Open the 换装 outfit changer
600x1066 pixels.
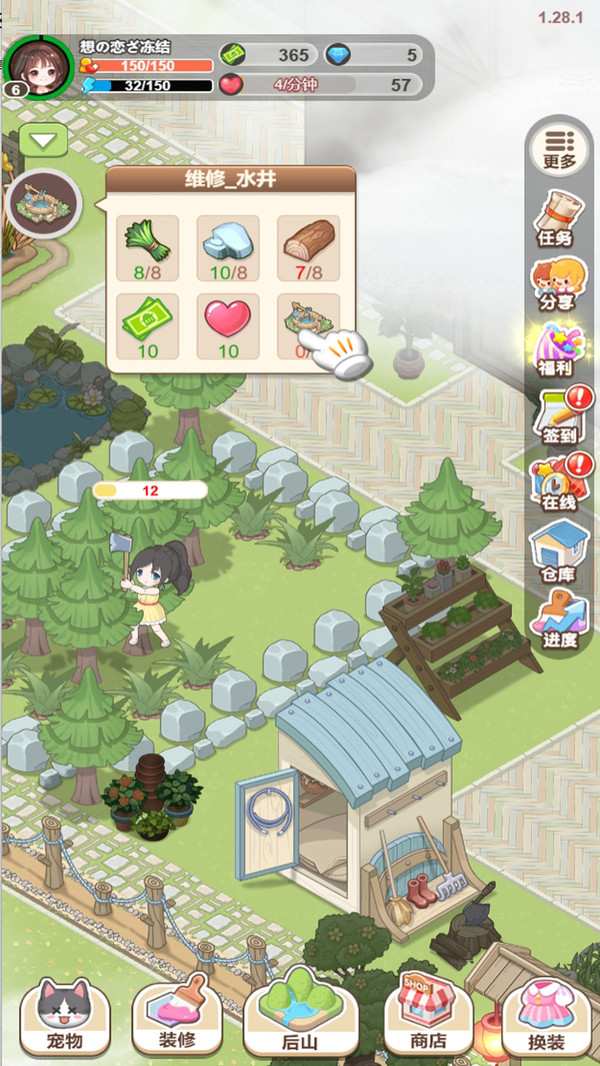point(545,1012)
